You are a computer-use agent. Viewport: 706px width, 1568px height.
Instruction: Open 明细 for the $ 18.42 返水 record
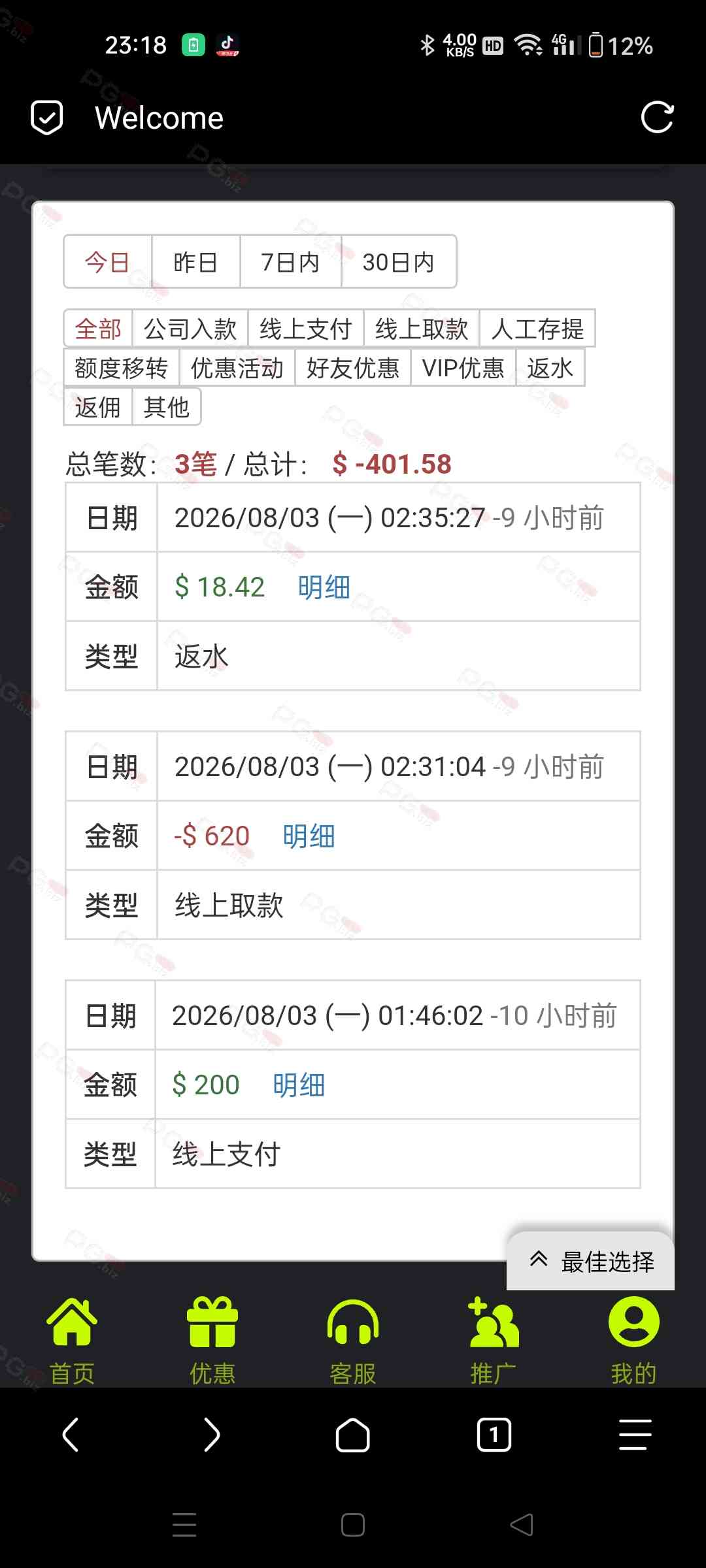click(324, 587)
